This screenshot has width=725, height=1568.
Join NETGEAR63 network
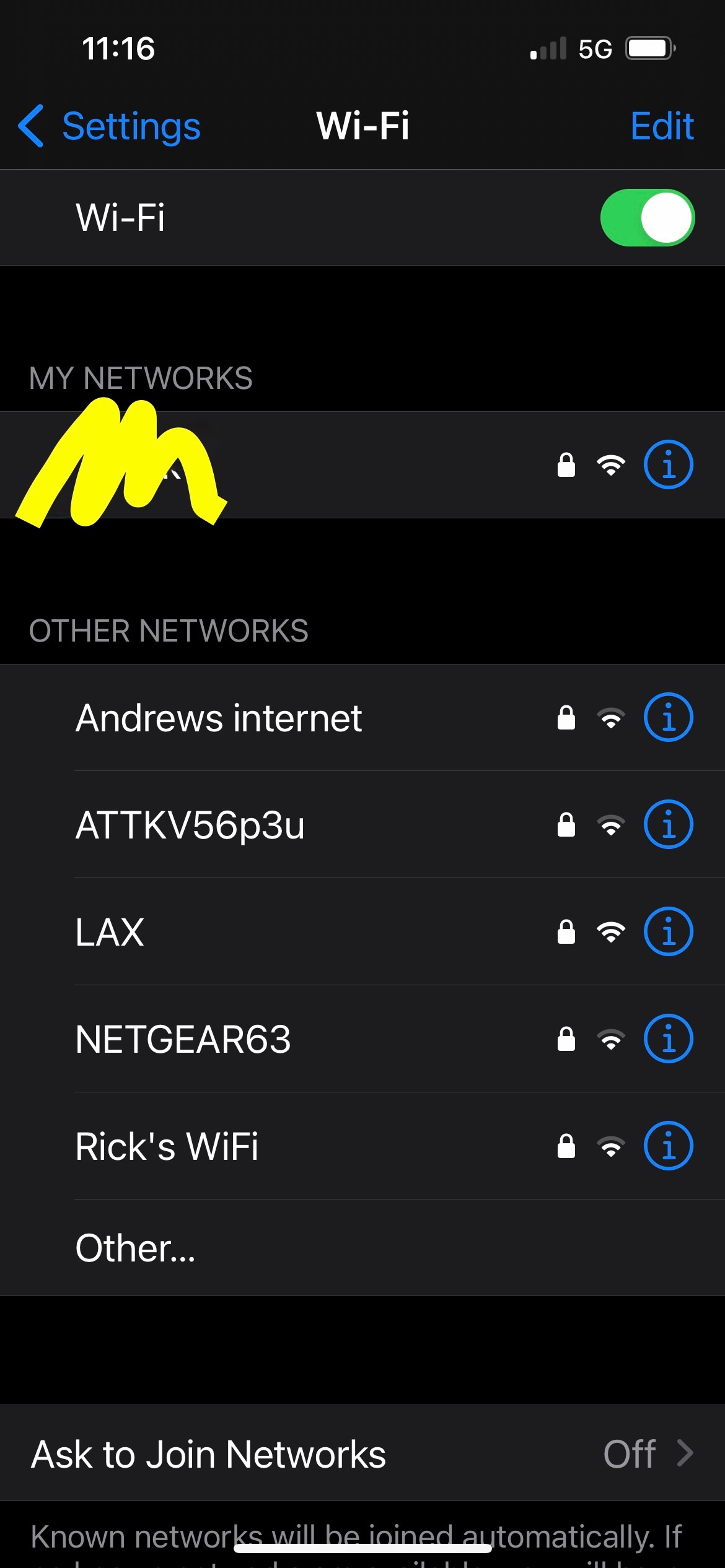click(x=183, y=1039)
